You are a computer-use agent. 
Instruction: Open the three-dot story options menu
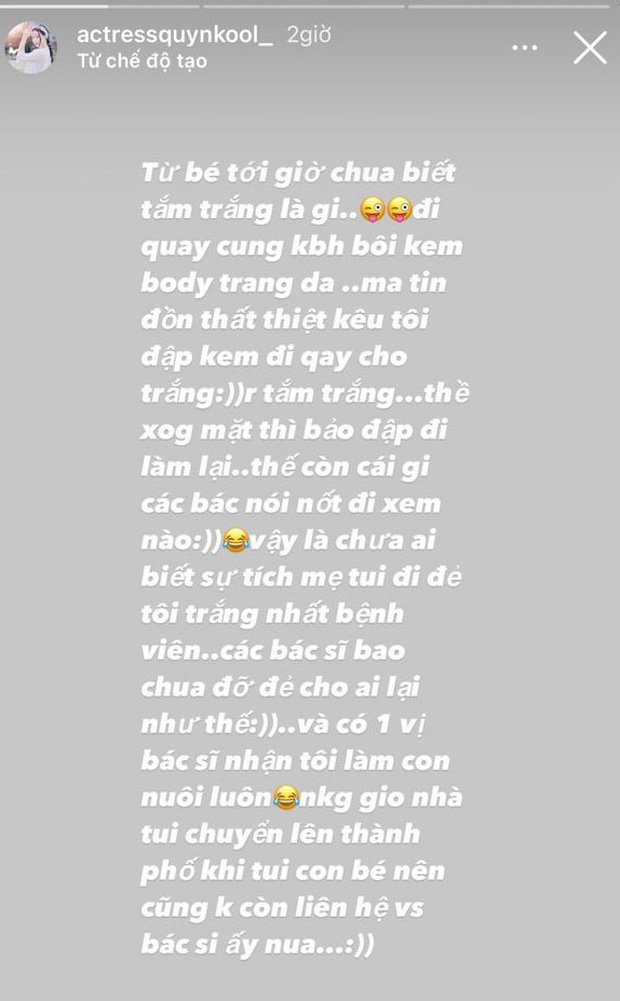click(x=526, y=48)
